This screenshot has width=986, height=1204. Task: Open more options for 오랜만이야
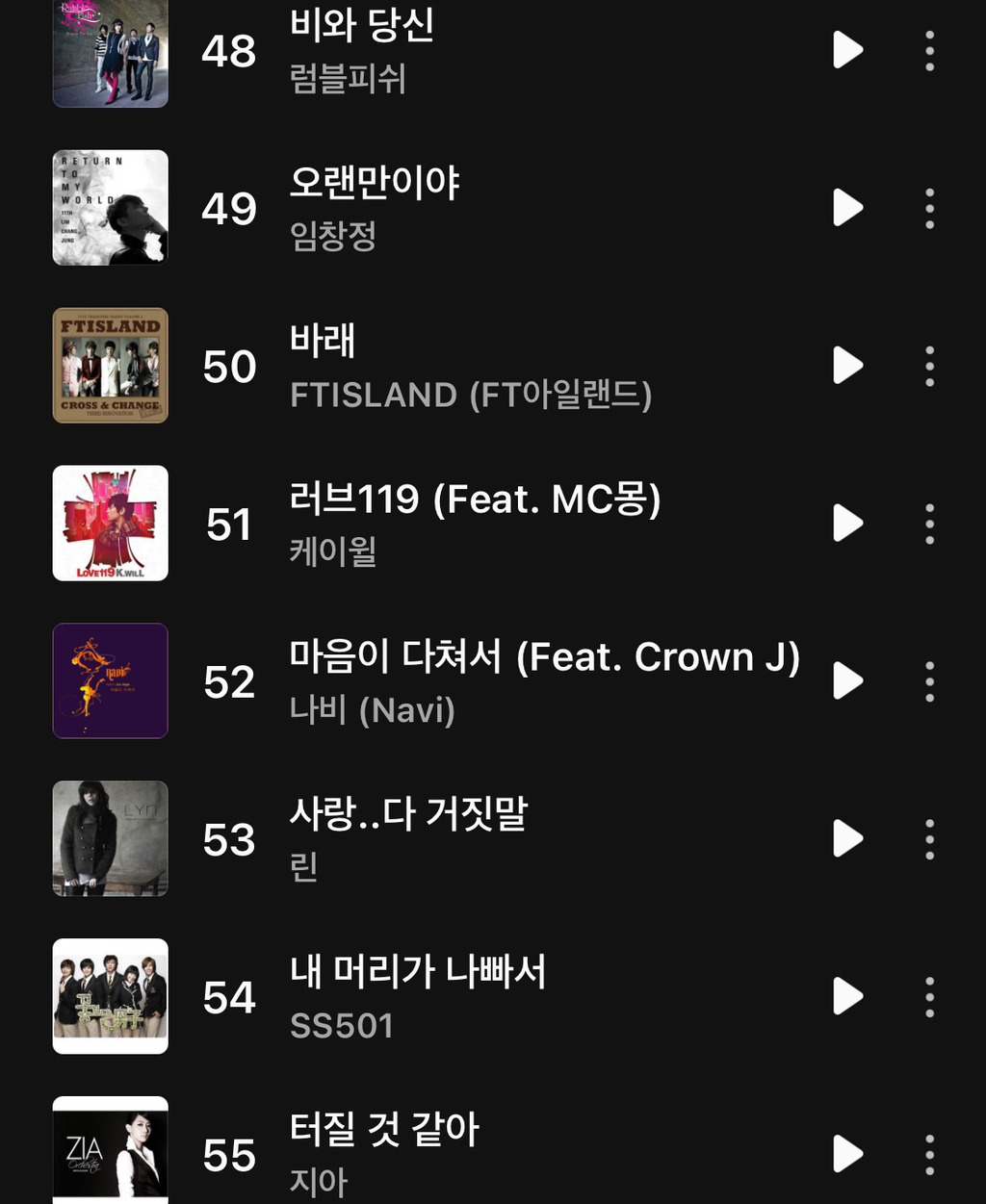click(x=929, y=208)
